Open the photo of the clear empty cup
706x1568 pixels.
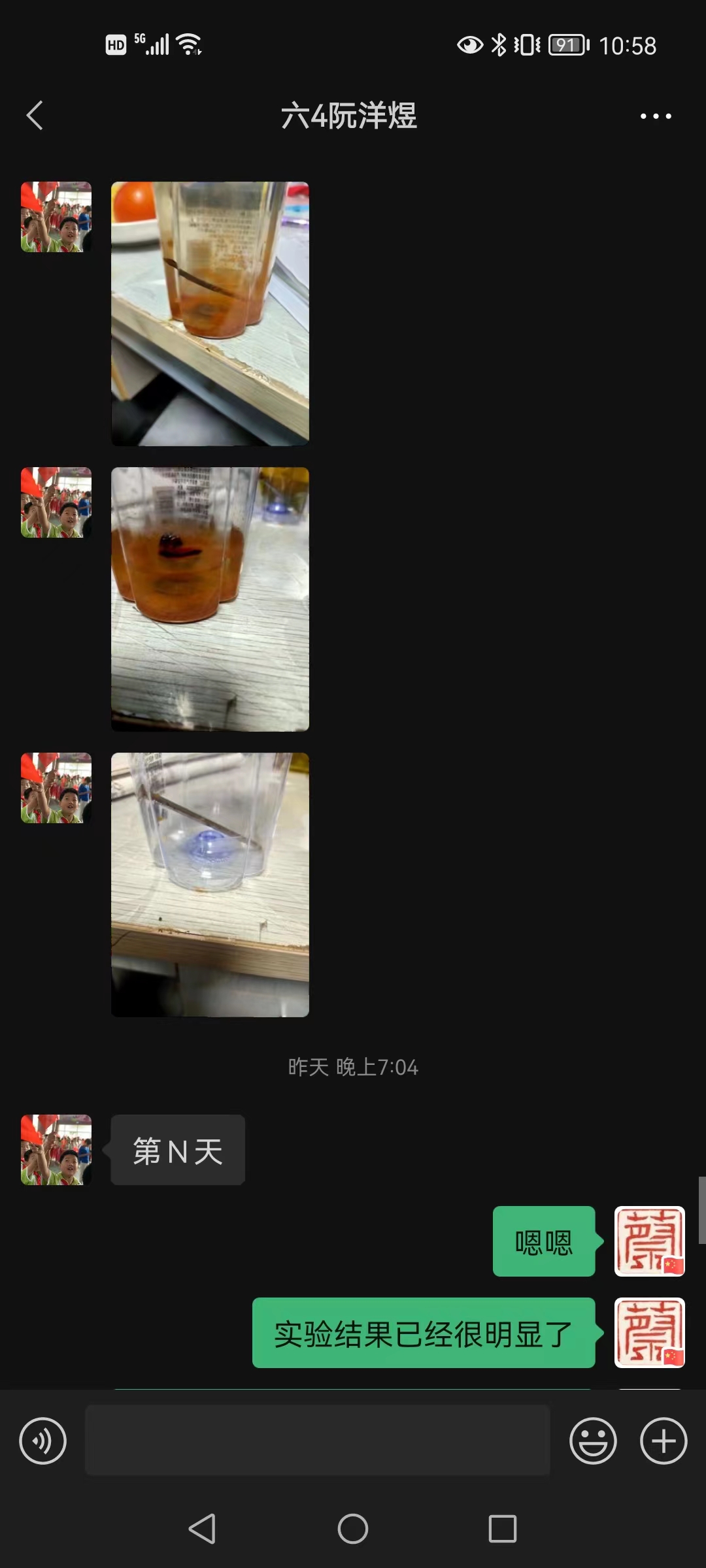click(x=210, y=884)
